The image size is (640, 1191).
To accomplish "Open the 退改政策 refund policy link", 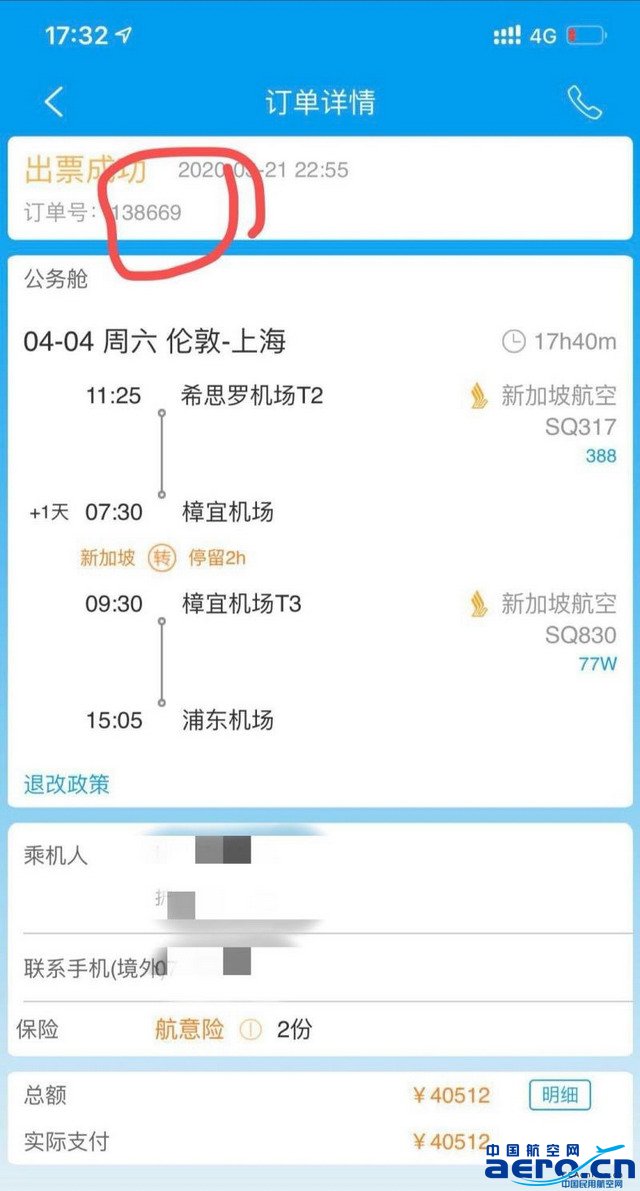I will [67, 784].
